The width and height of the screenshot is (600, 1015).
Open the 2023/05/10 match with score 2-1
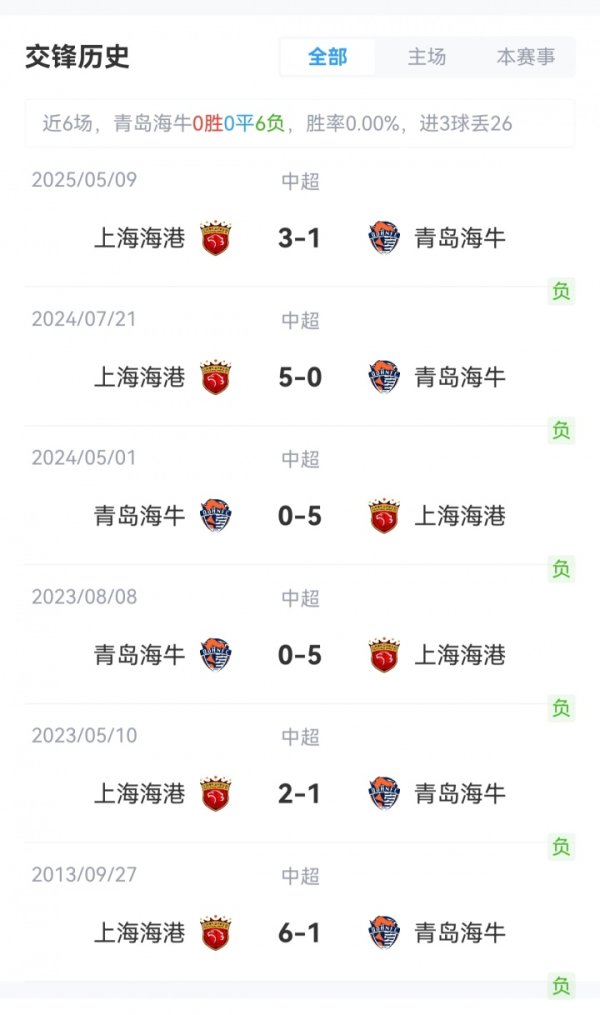point(300,794)
